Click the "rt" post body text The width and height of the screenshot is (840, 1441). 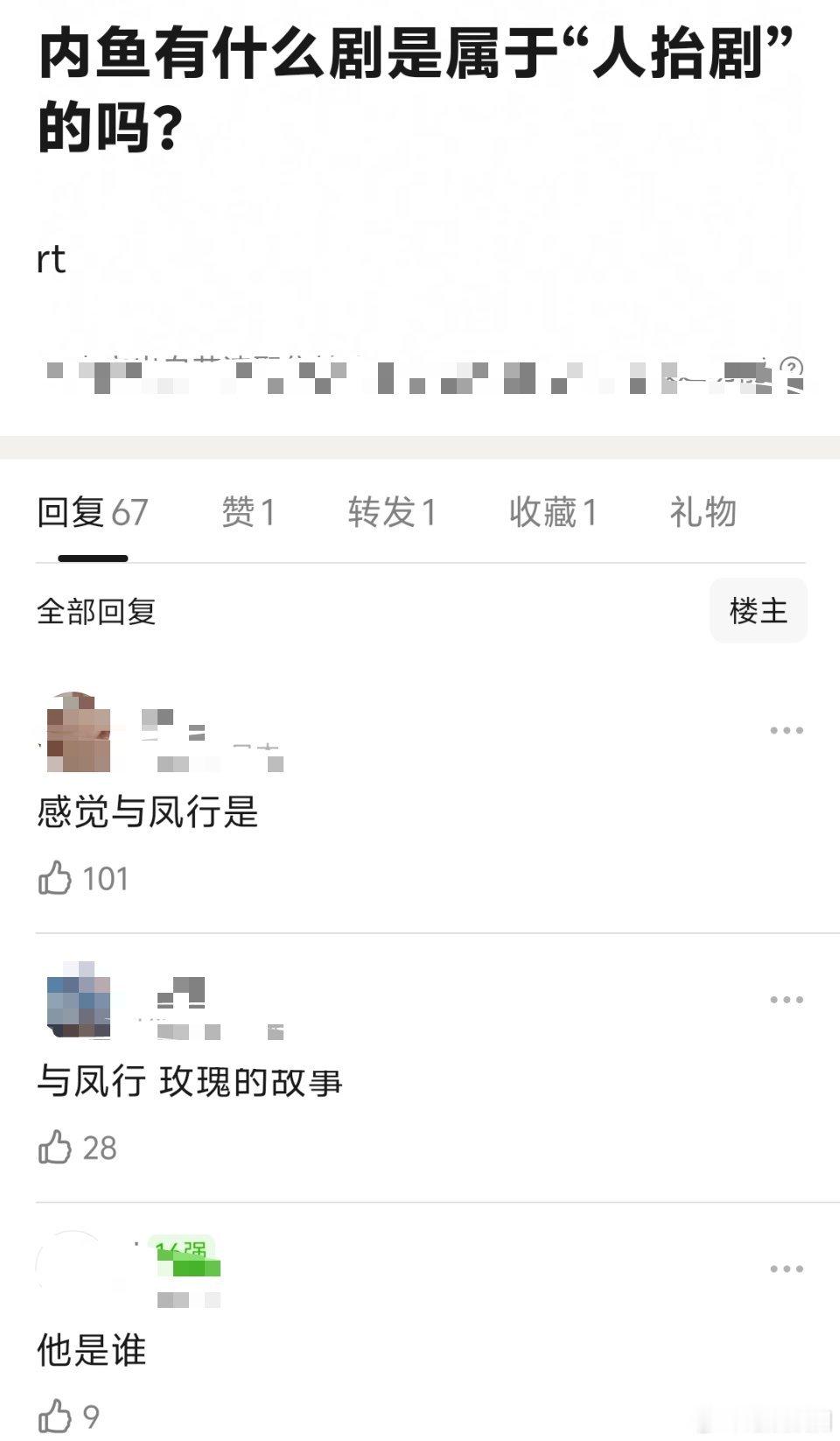[50, 259]
